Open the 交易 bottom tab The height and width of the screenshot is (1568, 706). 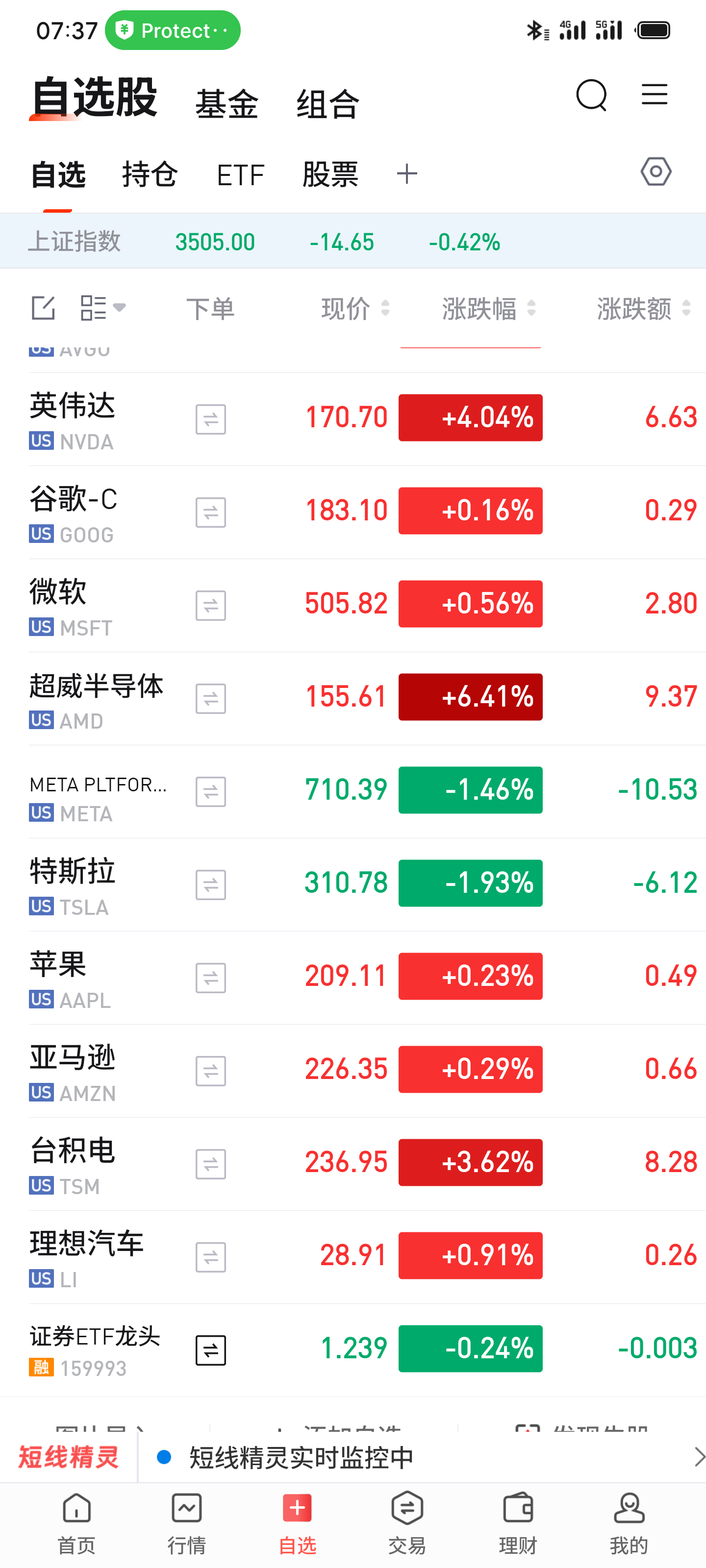point(407,1523)
